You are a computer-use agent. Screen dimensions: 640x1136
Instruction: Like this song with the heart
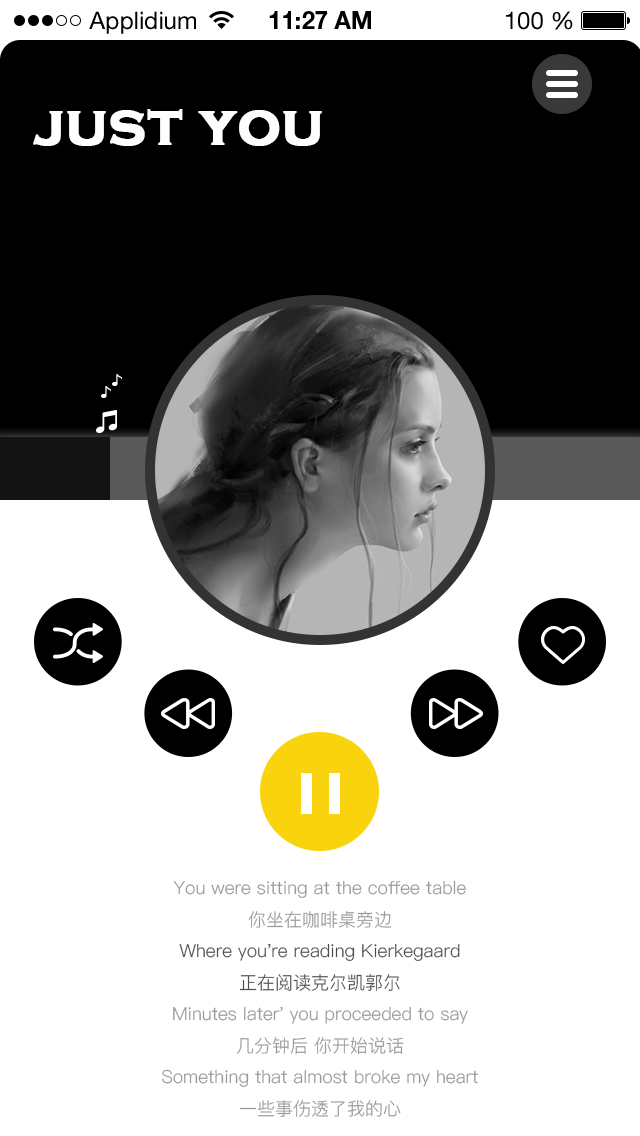[x=562, y=642]
